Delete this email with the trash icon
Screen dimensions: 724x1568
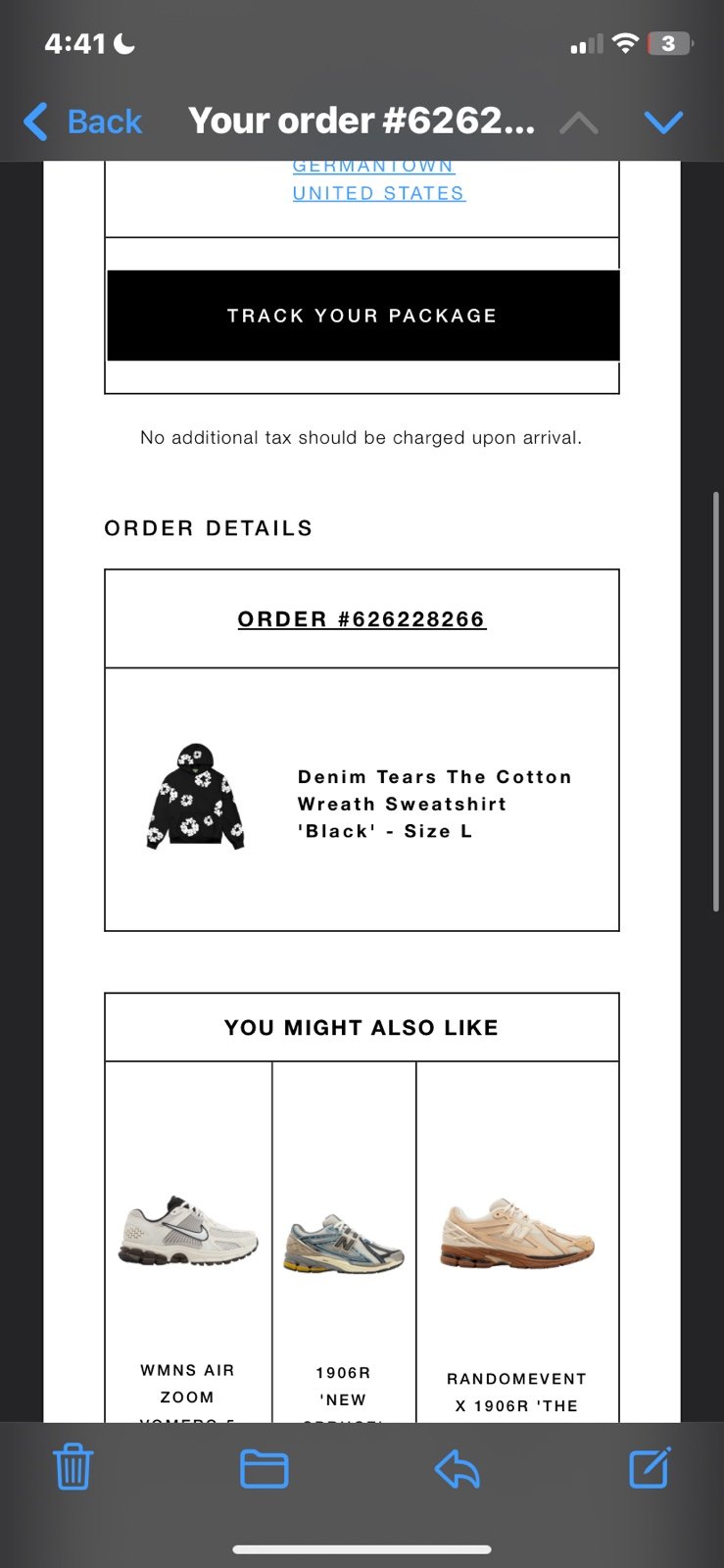point(72,1467)
